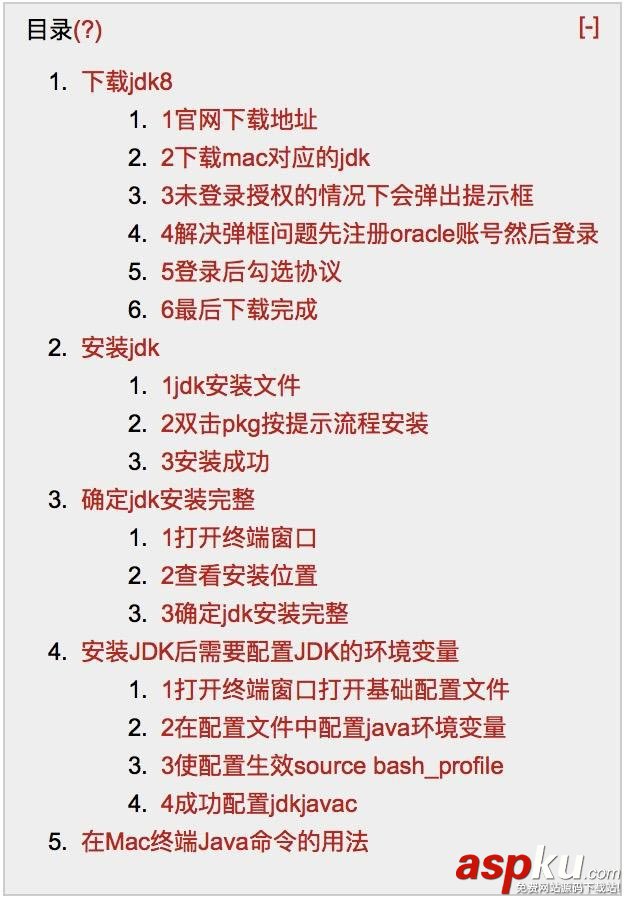626x900 pixels.
Task: Jump to 2查看安装位置
Action: (239, 576)
